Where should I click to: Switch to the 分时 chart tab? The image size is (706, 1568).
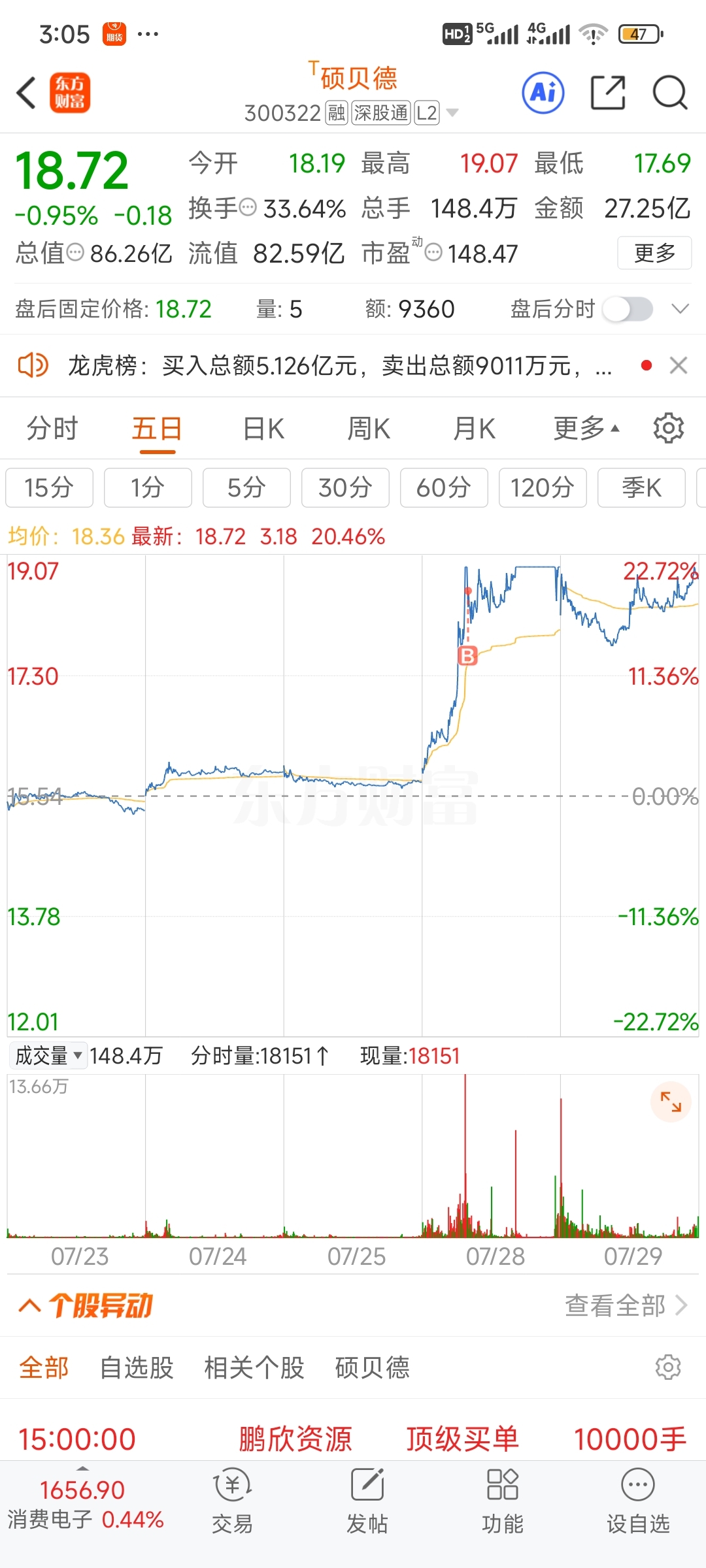52,429
